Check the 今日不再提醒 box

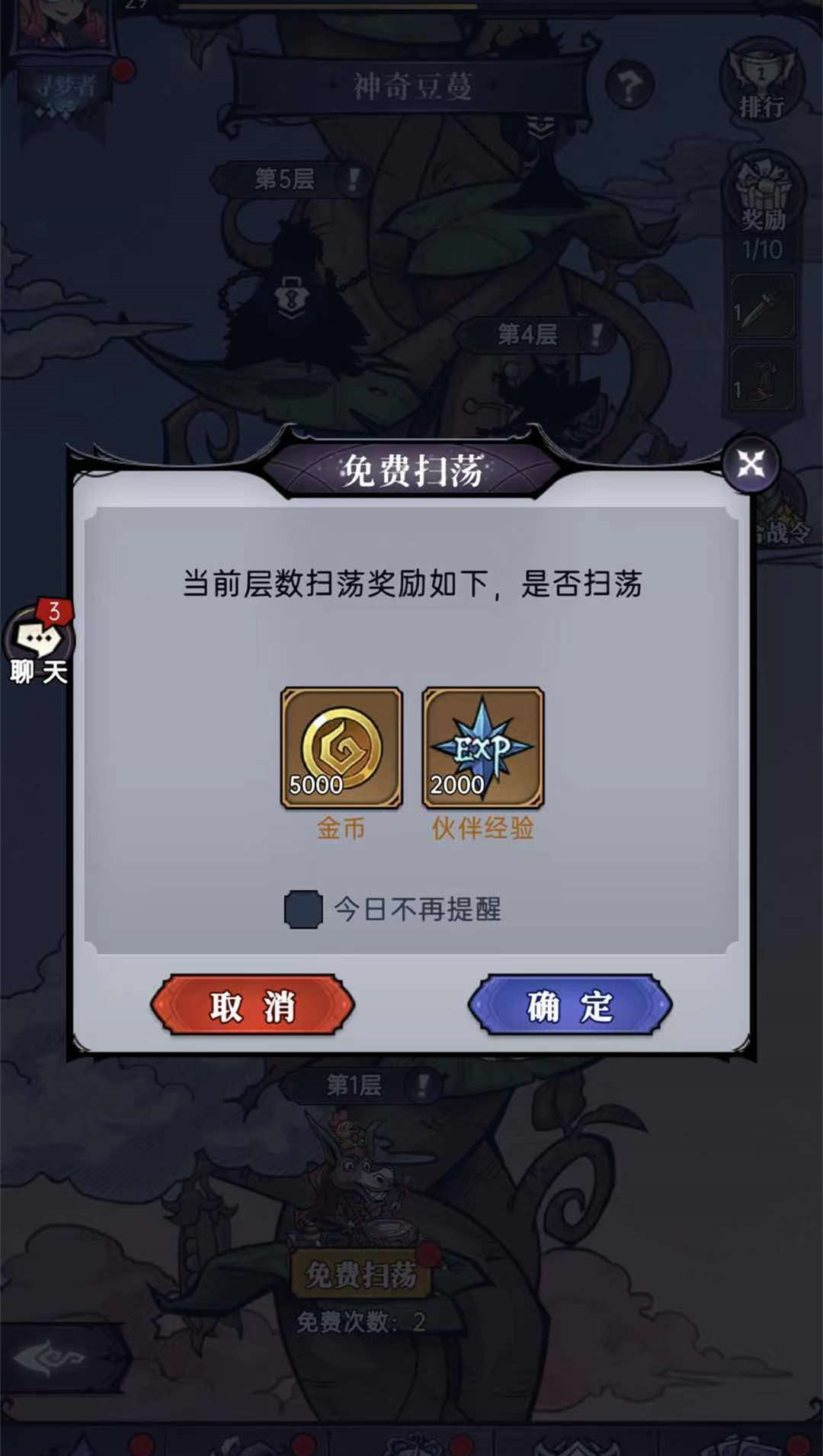pos(303,909)
